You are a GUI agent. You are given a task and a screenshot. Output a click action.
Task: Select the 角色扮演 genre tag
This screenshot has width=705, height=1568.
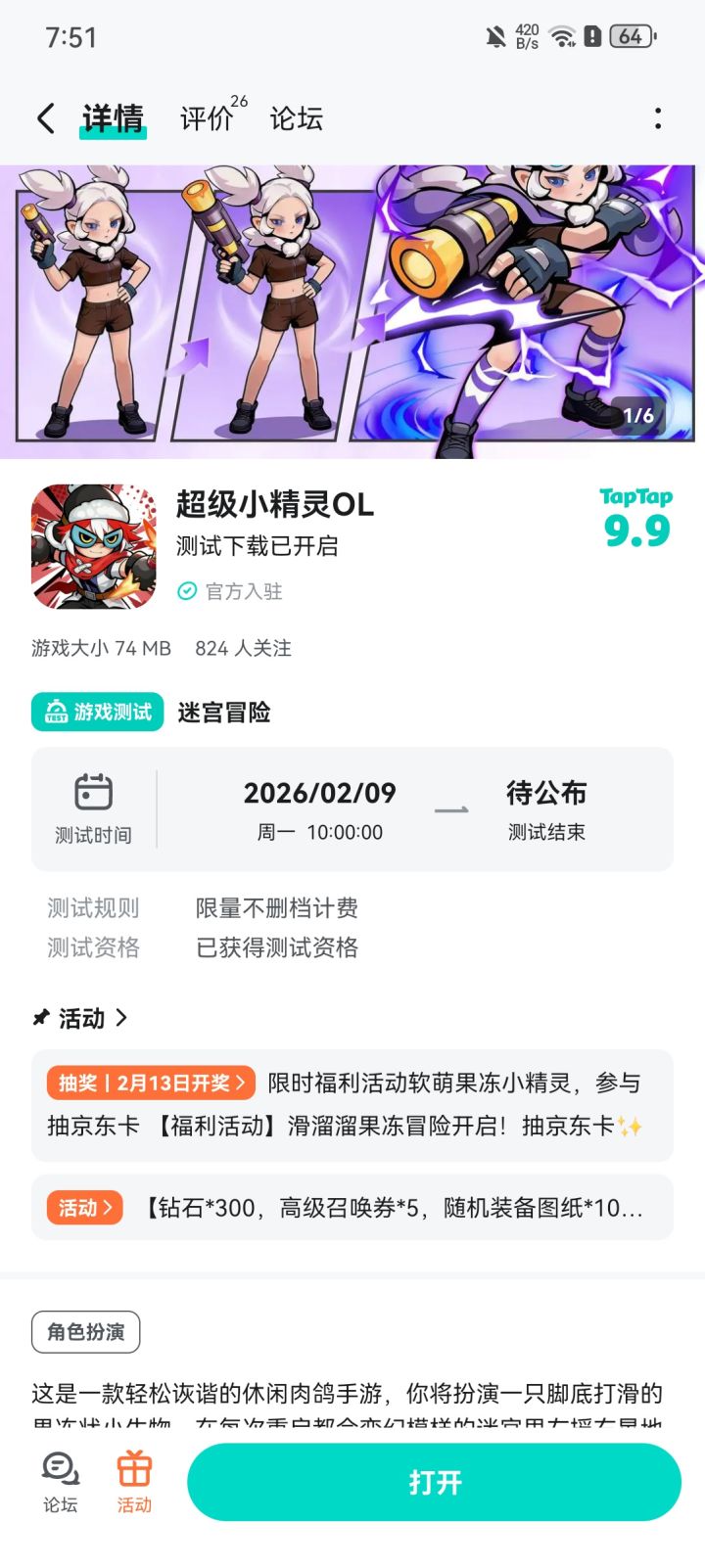(85, 1331)
